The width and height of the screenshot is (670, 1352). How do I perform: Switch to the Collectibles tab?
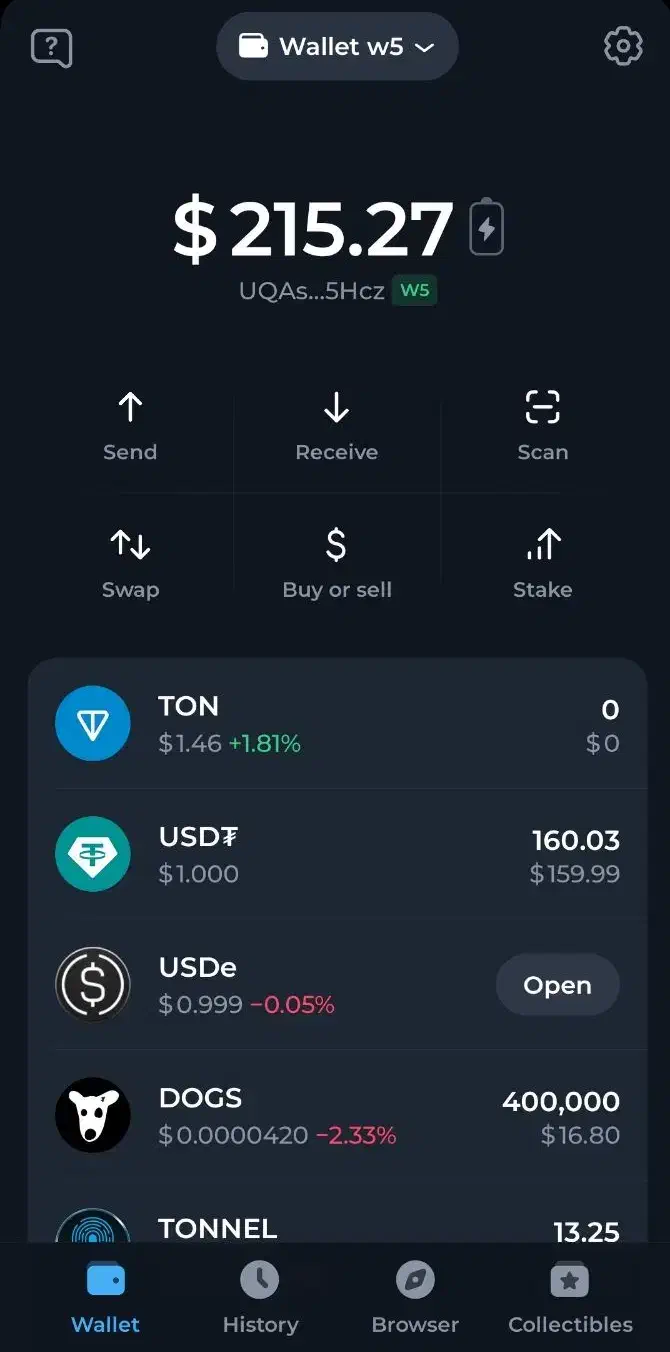point(570,1298)
